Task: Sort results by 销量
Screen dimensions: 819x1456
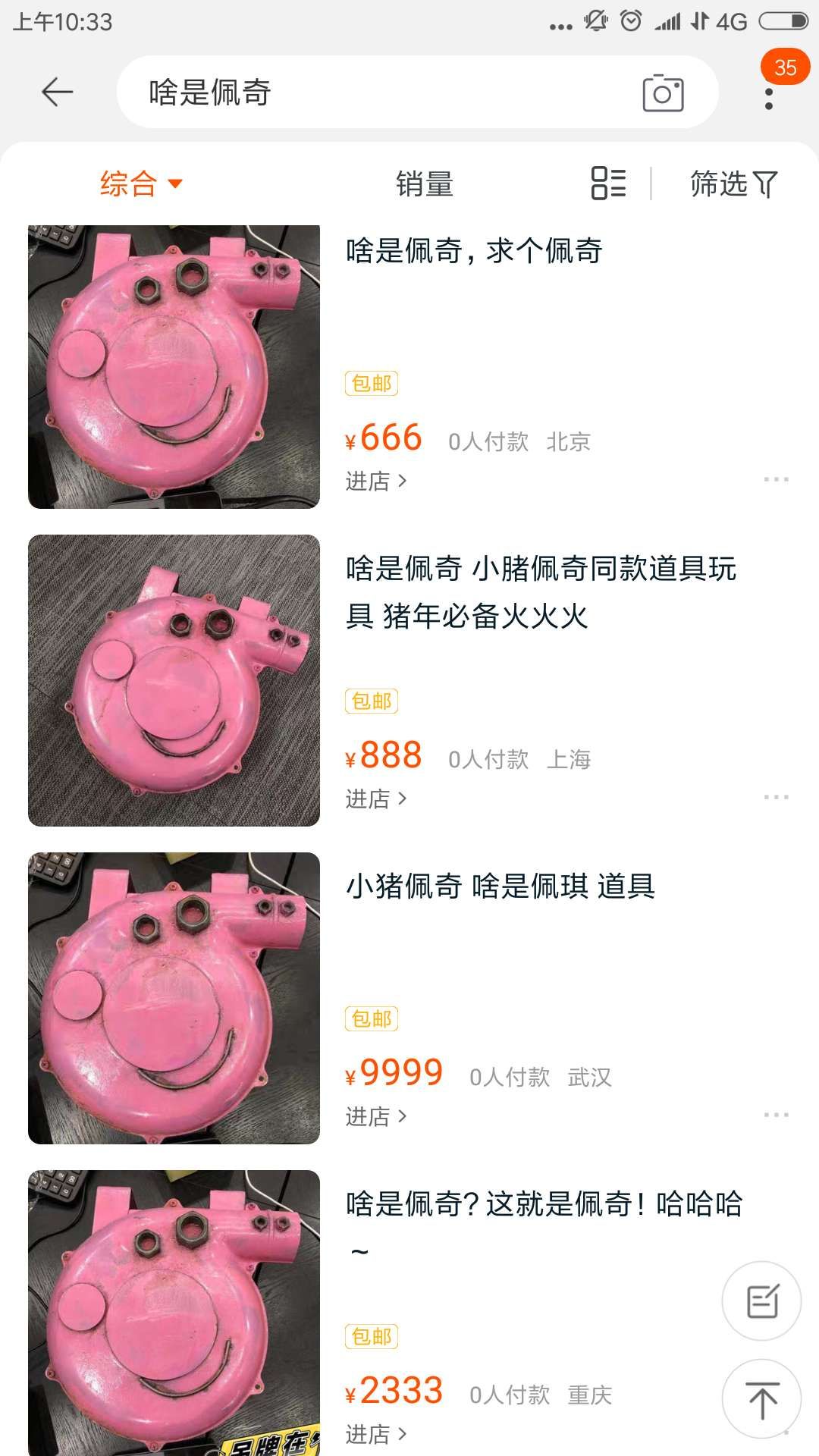Action: [425, 184]
